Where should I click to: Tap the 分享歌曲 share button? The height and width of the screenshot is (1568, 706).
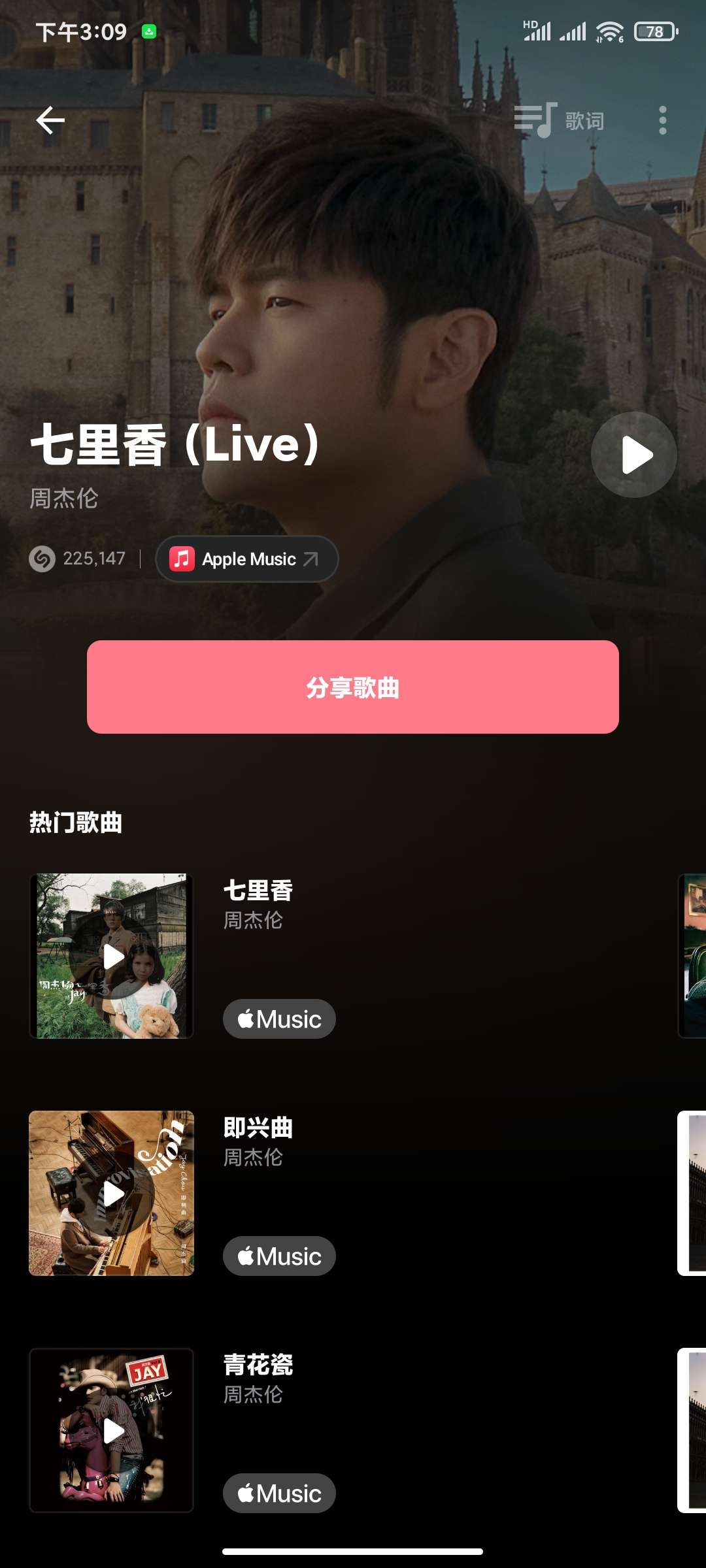(353, 688)
